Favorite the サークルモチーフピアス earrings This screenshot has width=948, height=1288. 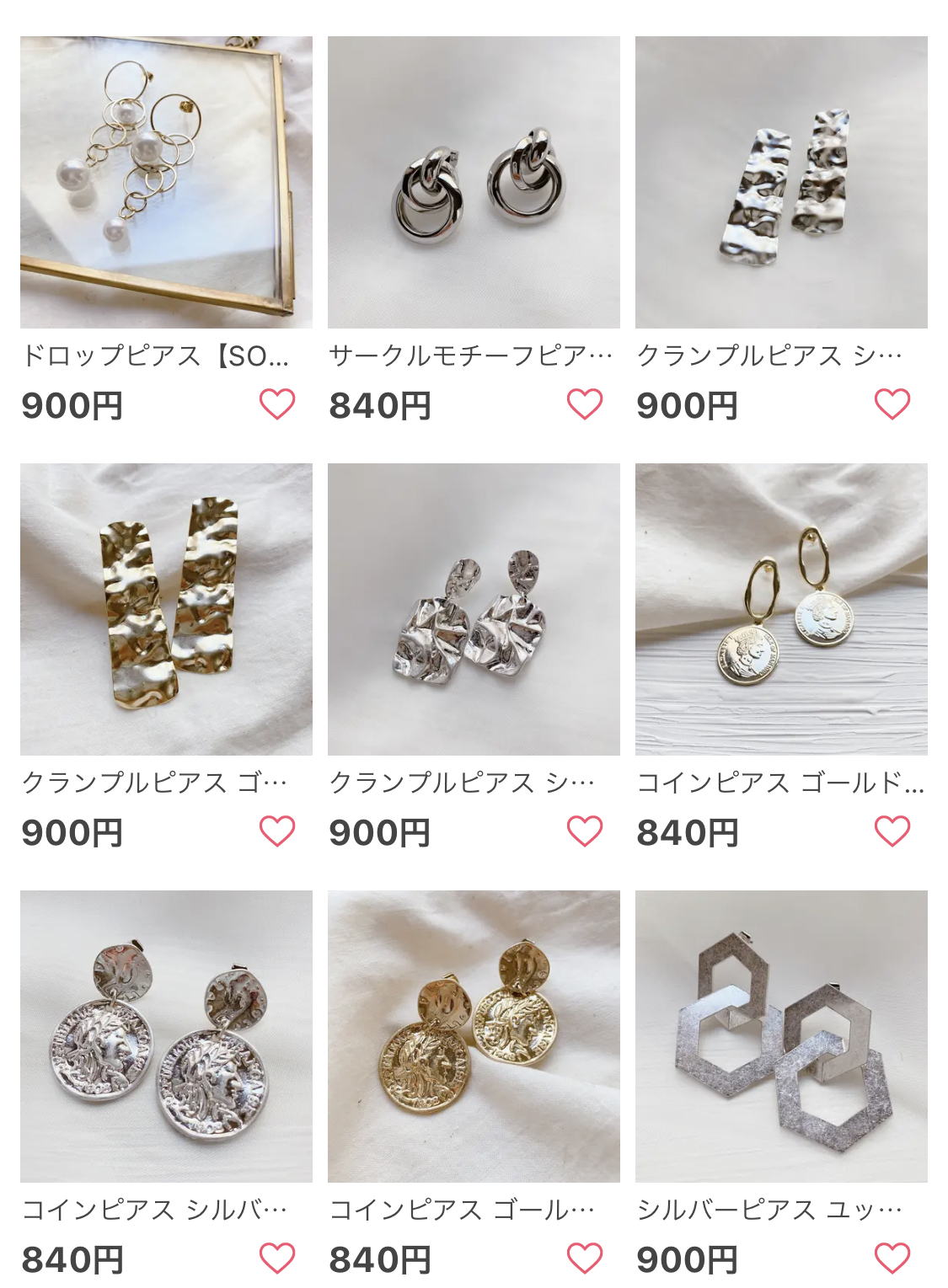[x=584, y=404]
